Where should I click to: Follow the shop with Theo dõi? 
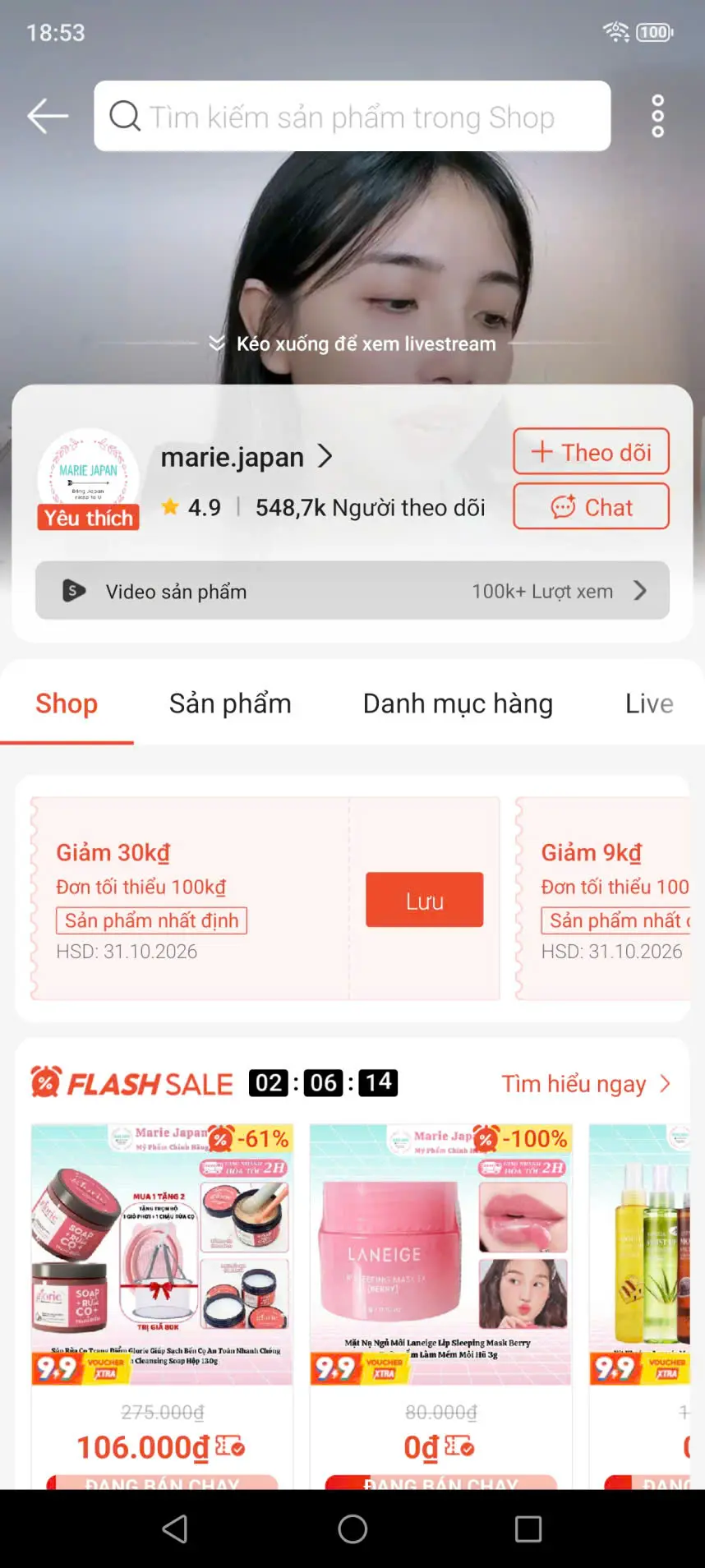(591, 451)
